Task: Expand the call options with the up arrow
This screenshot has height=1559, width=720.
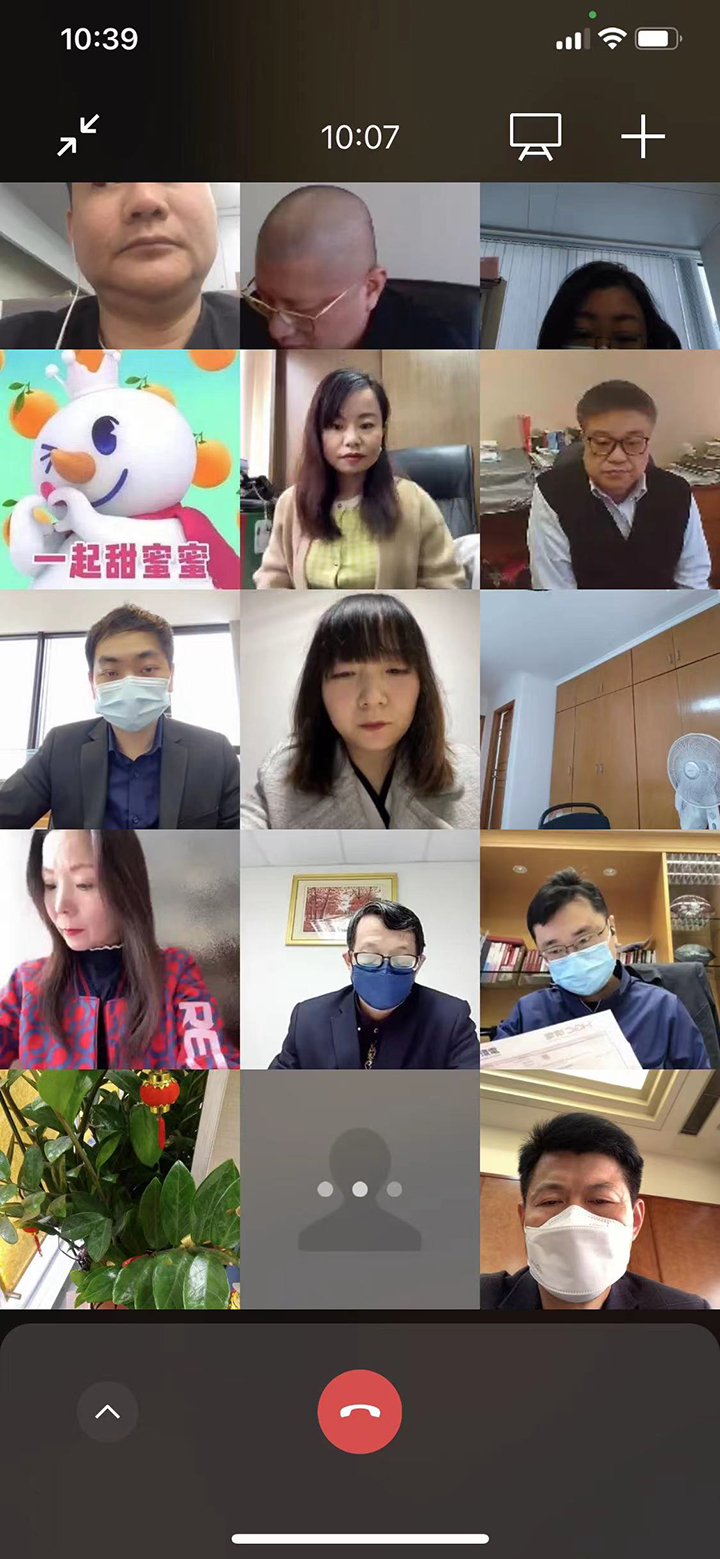Action: click(107, 1412)
